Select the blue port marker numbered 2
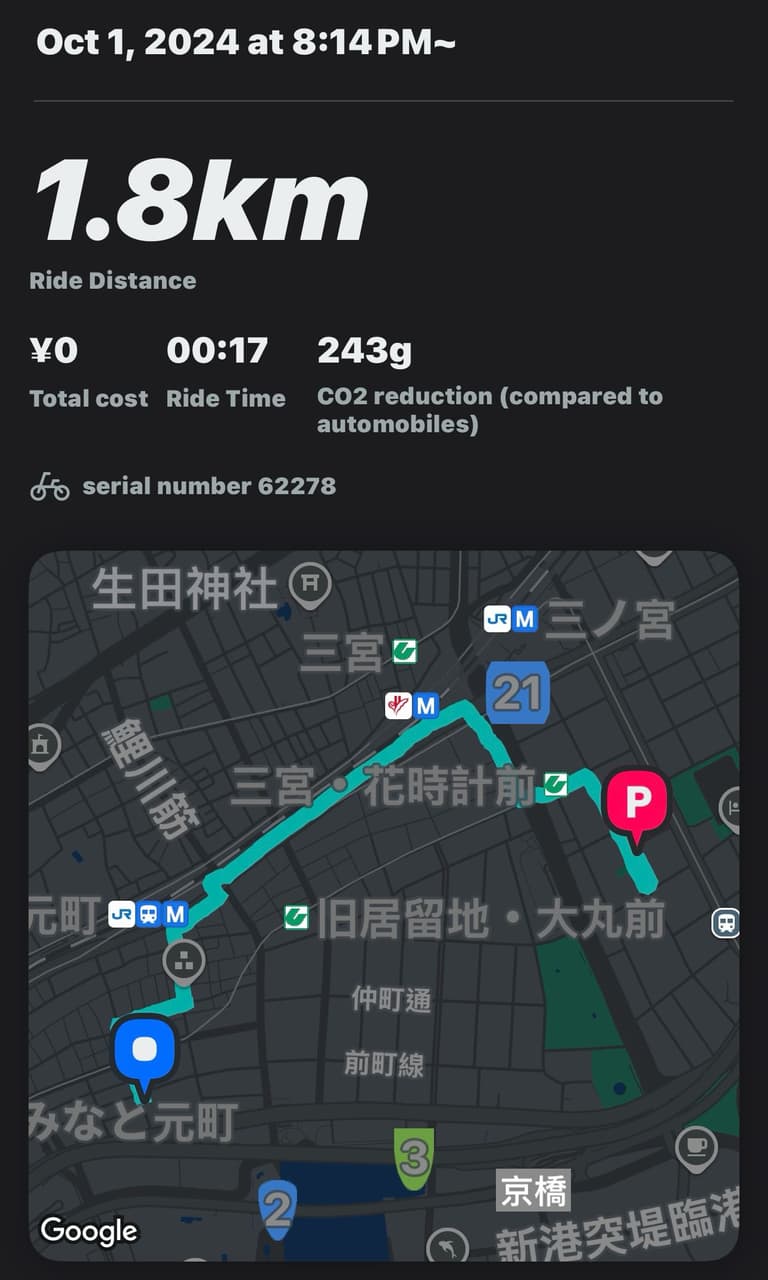Screen dimensions: 768x1280 tap(279, 1208)
